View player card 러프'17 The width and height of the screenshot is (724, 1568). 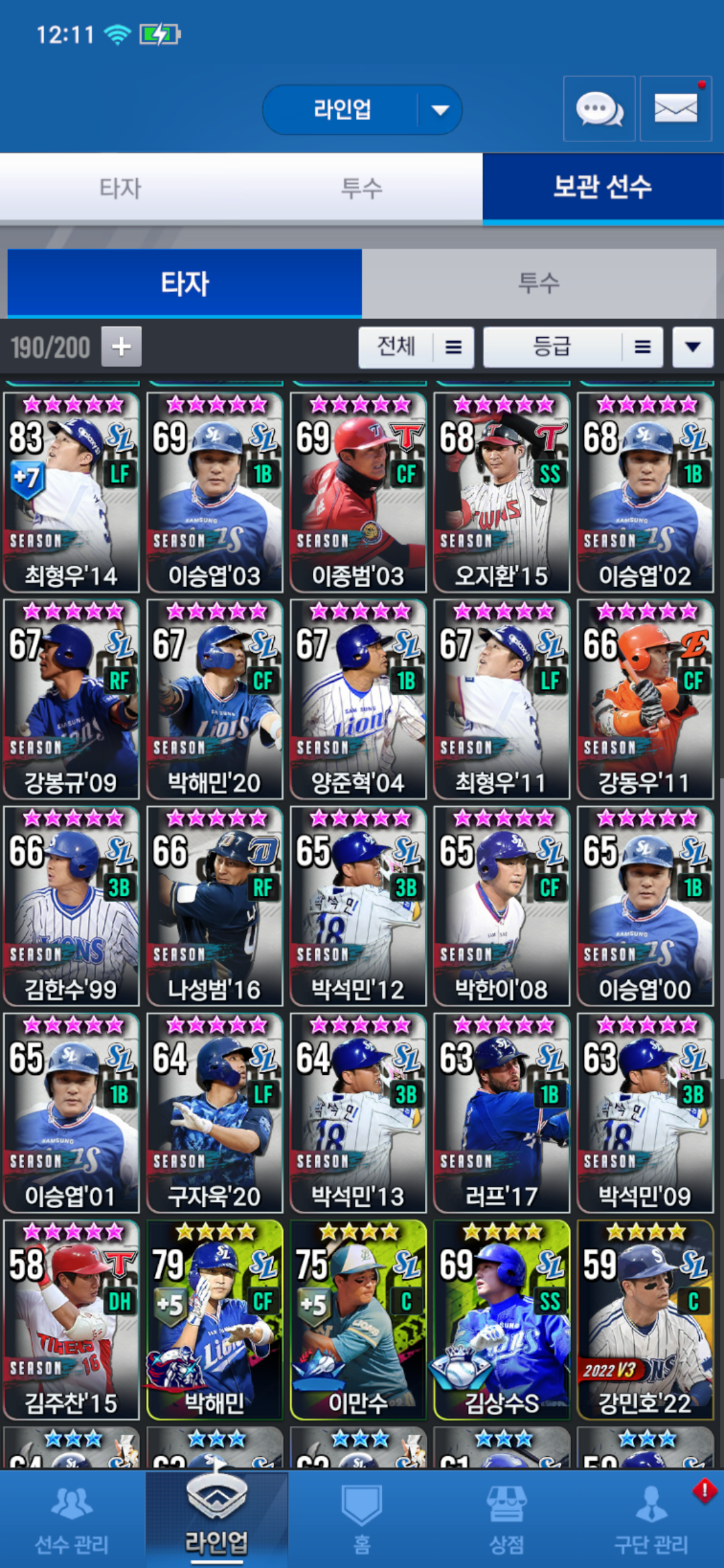tap(501, 1113)
